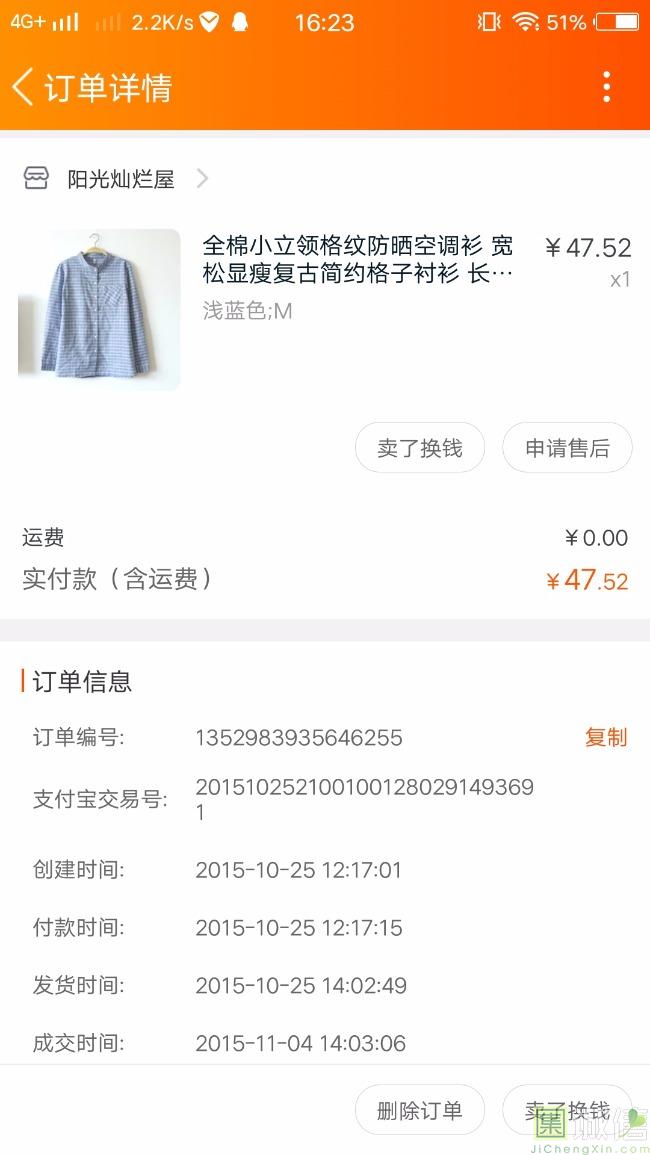Image resolution: width=650 pixels, height=1155 pixels.
Task: Go back from 订单详情
Action: coord(23,87)
